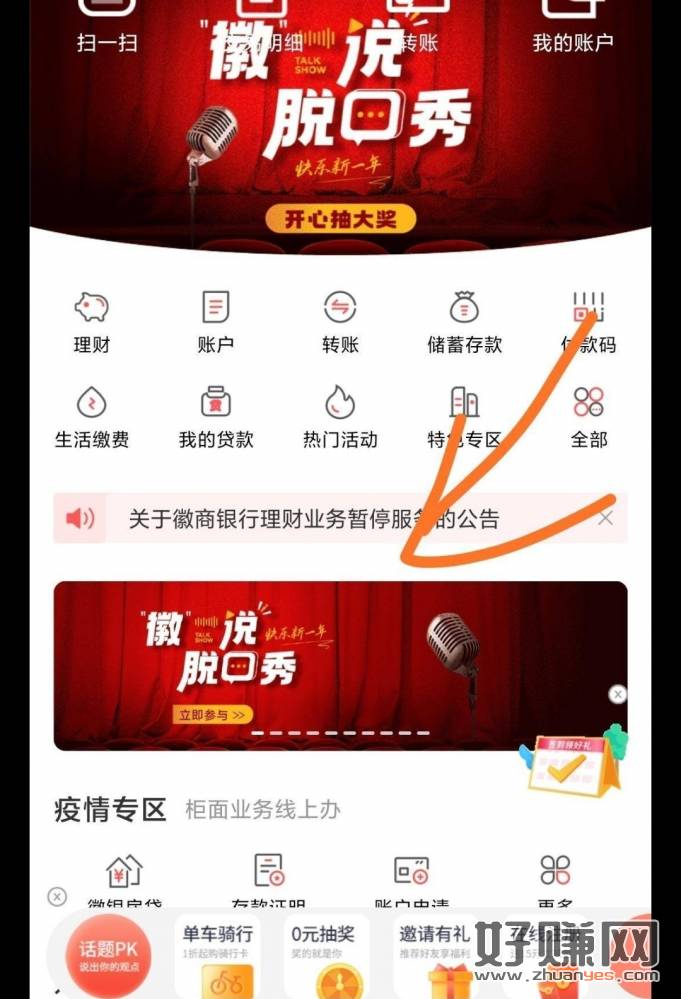Image resolution: width=681 pixels, height=999 pixels.
Task: Open 转账 in the service grid
Action: click(340, 322)
